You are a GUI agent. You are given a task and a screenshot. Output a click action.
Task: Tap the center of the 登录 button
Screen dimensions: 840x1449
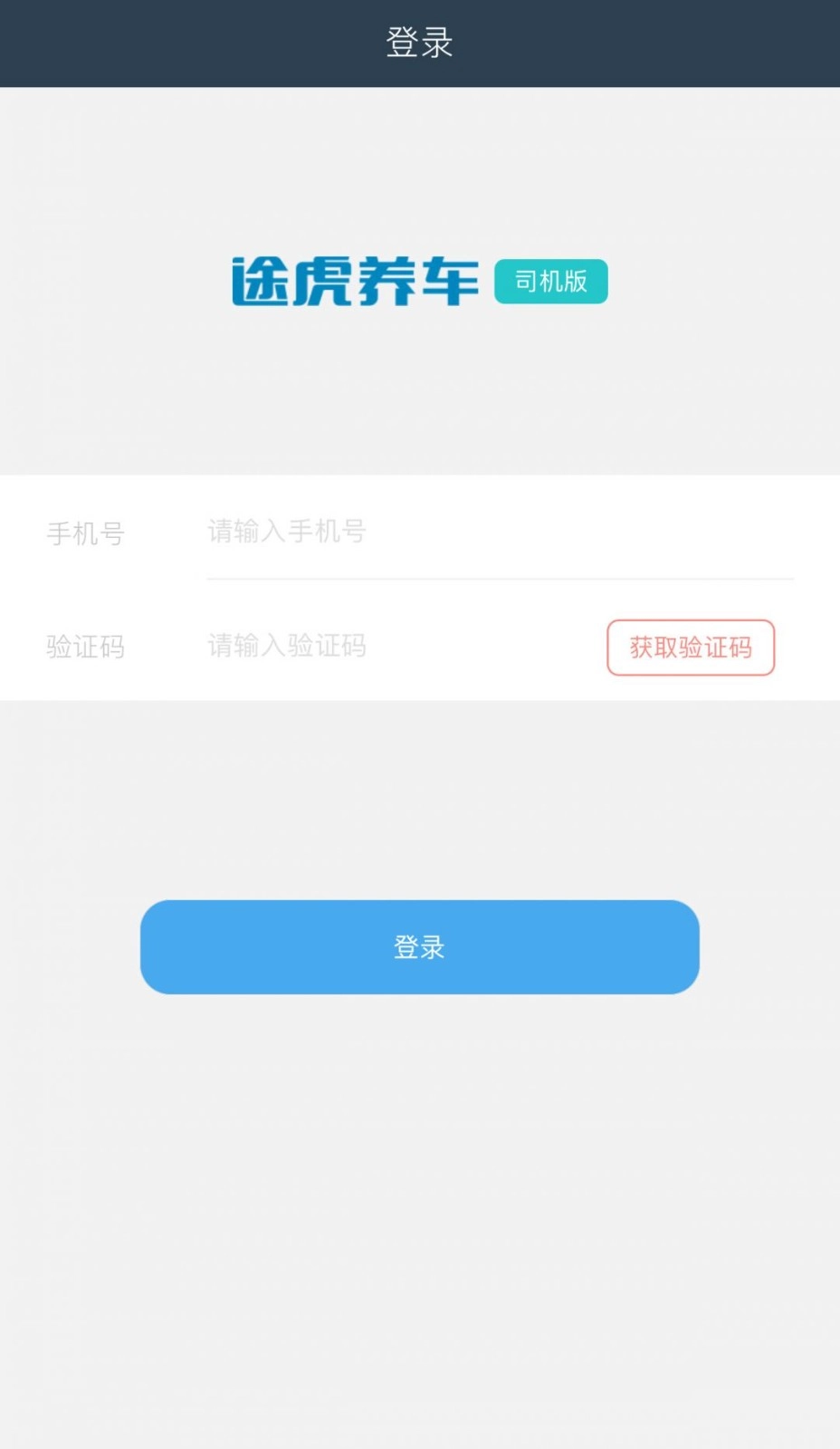point(419,947)
